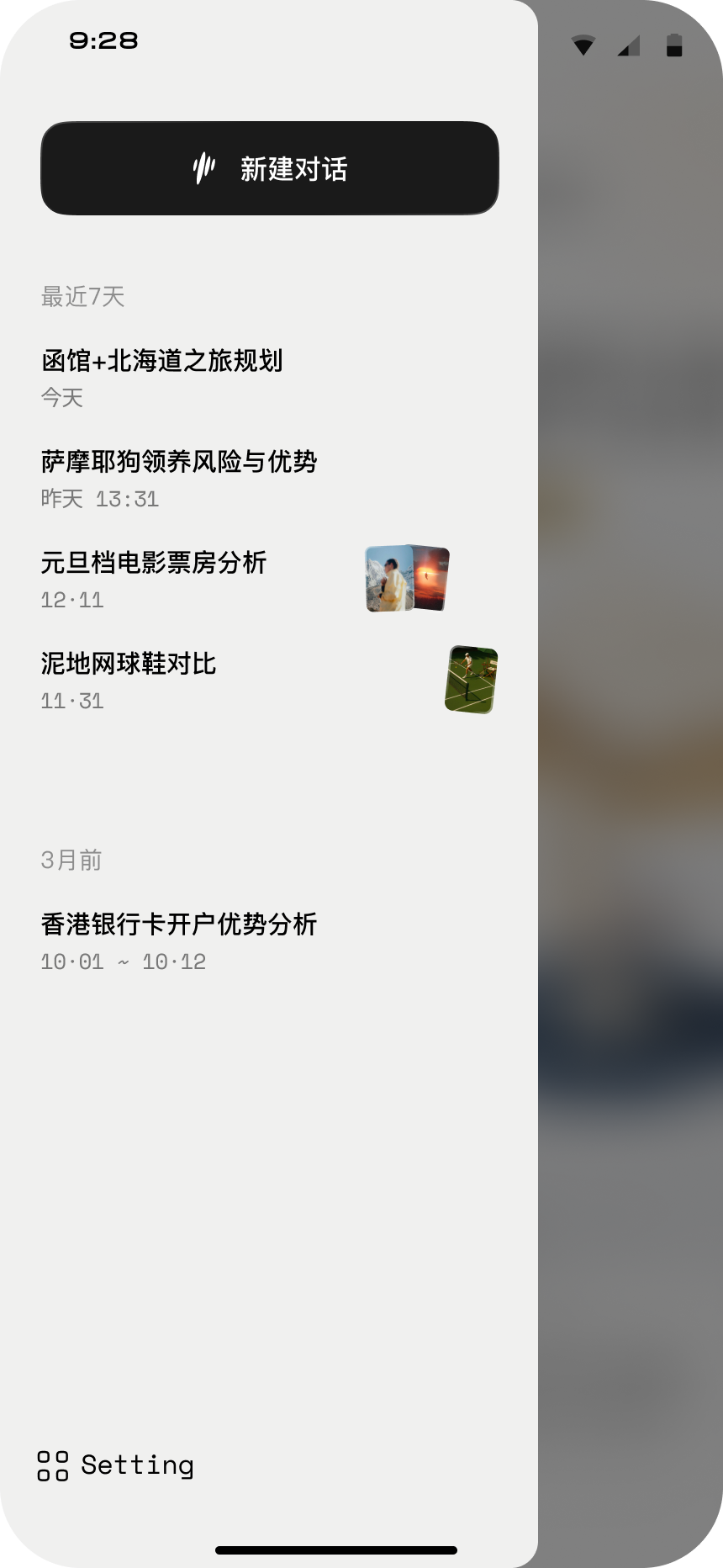723x1568 pixels.
Task: Start a new conversation with 新建对话
Action: (269, 168)
